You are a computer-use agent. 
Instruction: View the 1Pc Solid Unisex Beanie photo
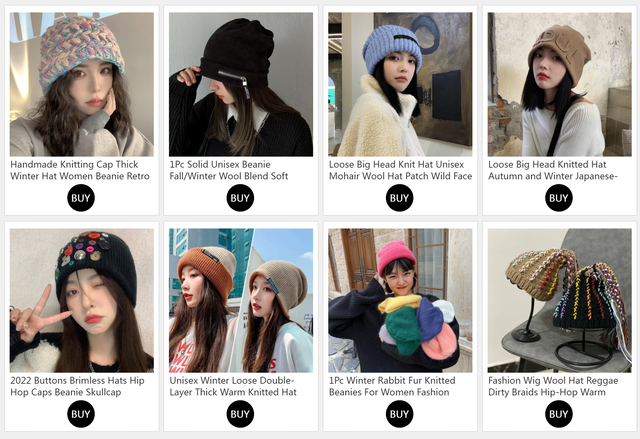point(241,84)
